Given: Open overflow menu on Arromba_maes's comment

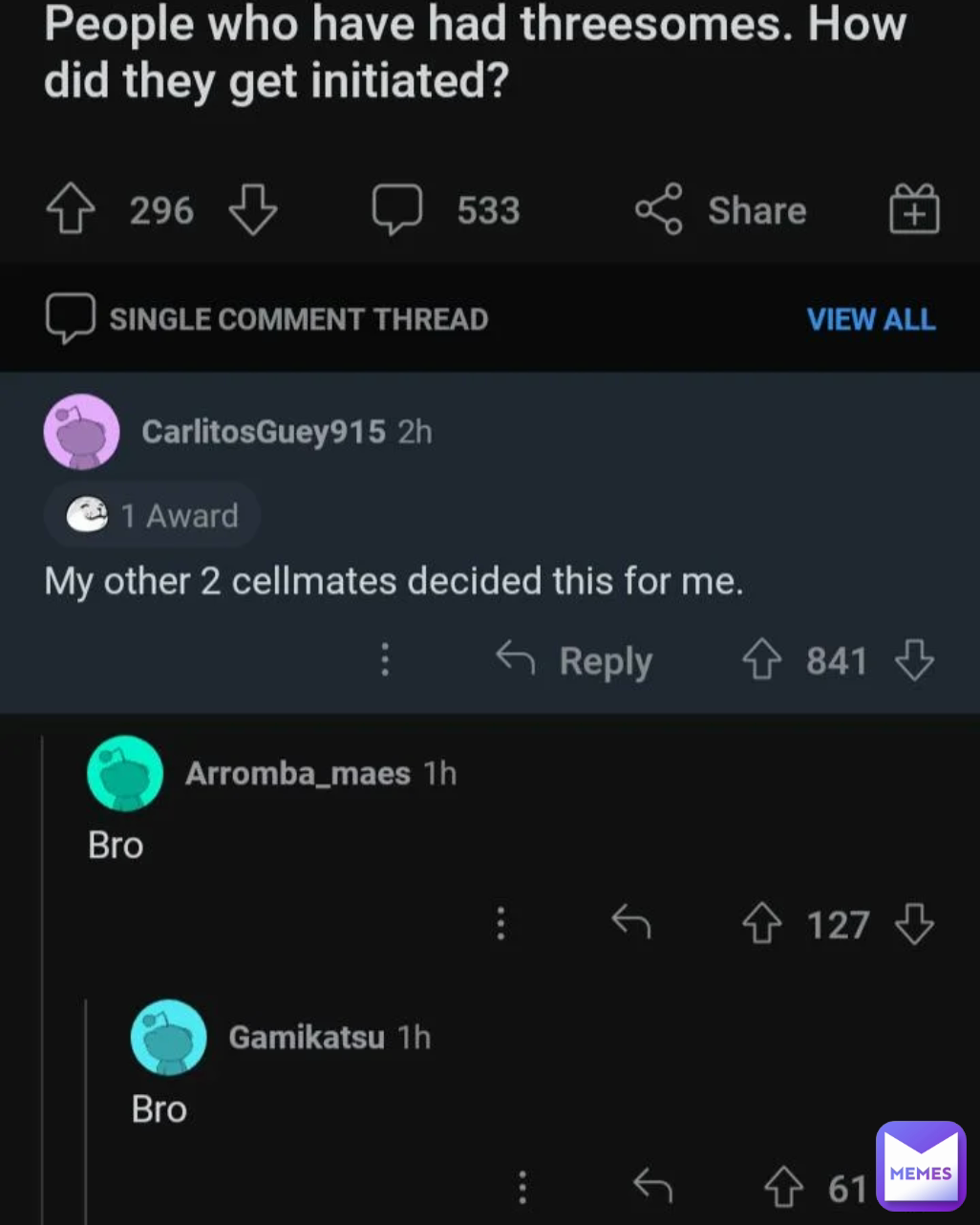Looking at the screenshot, I should [x=501, y=923].
